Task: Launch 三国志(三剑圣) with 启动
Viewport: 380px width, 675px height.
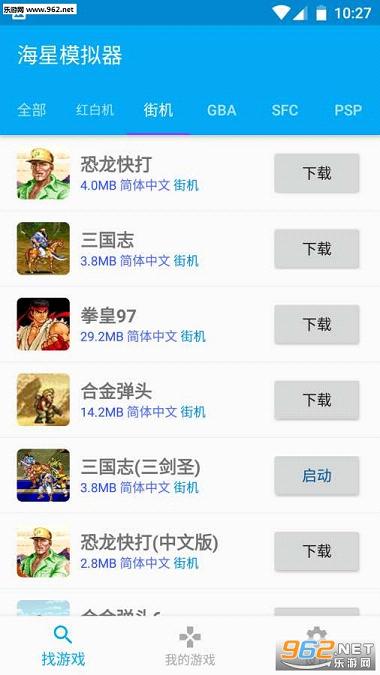Action: [317, 476]
